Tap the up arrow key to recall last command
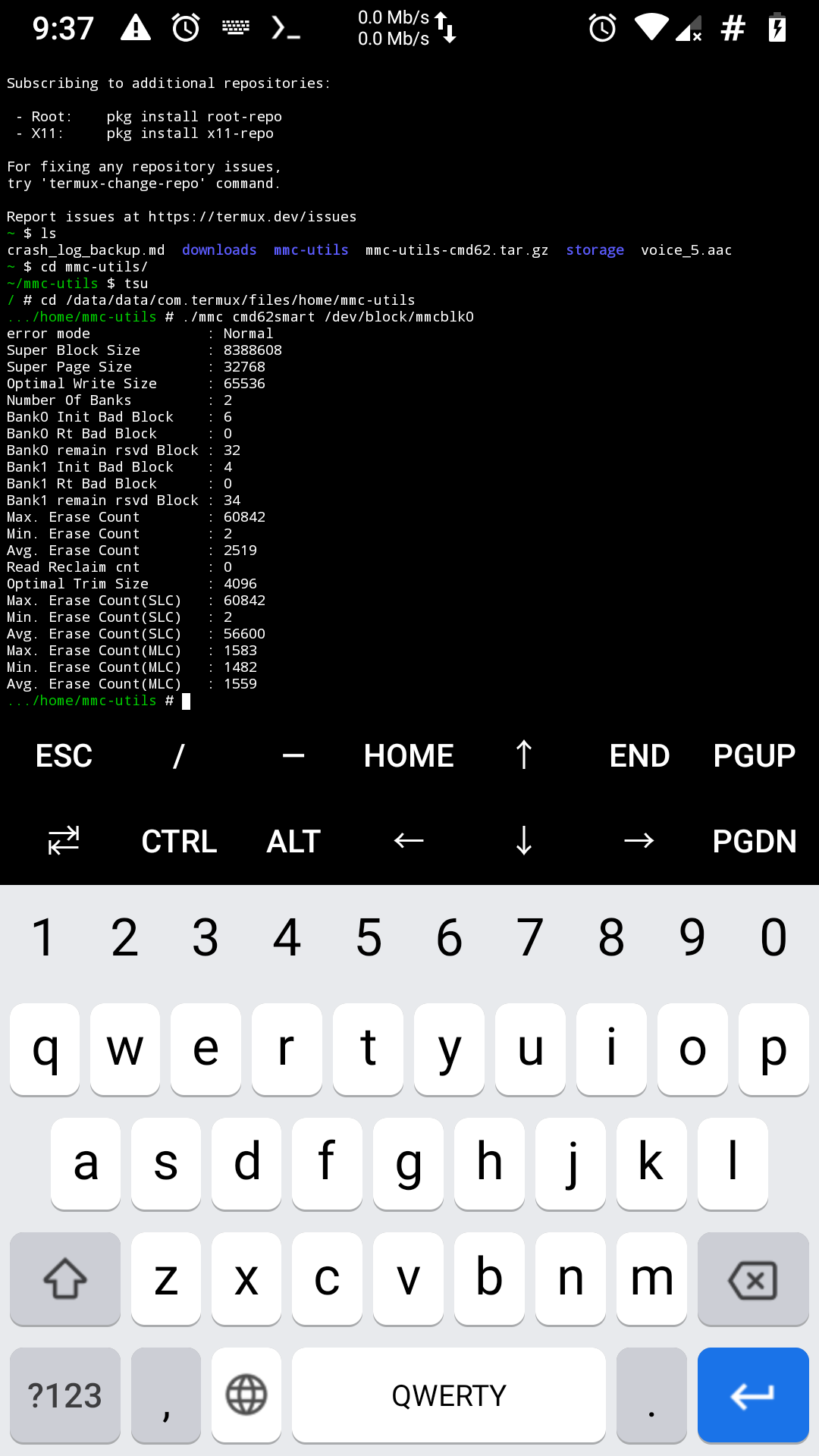The width and height of the screenshot is (819, 1456). 524,755
